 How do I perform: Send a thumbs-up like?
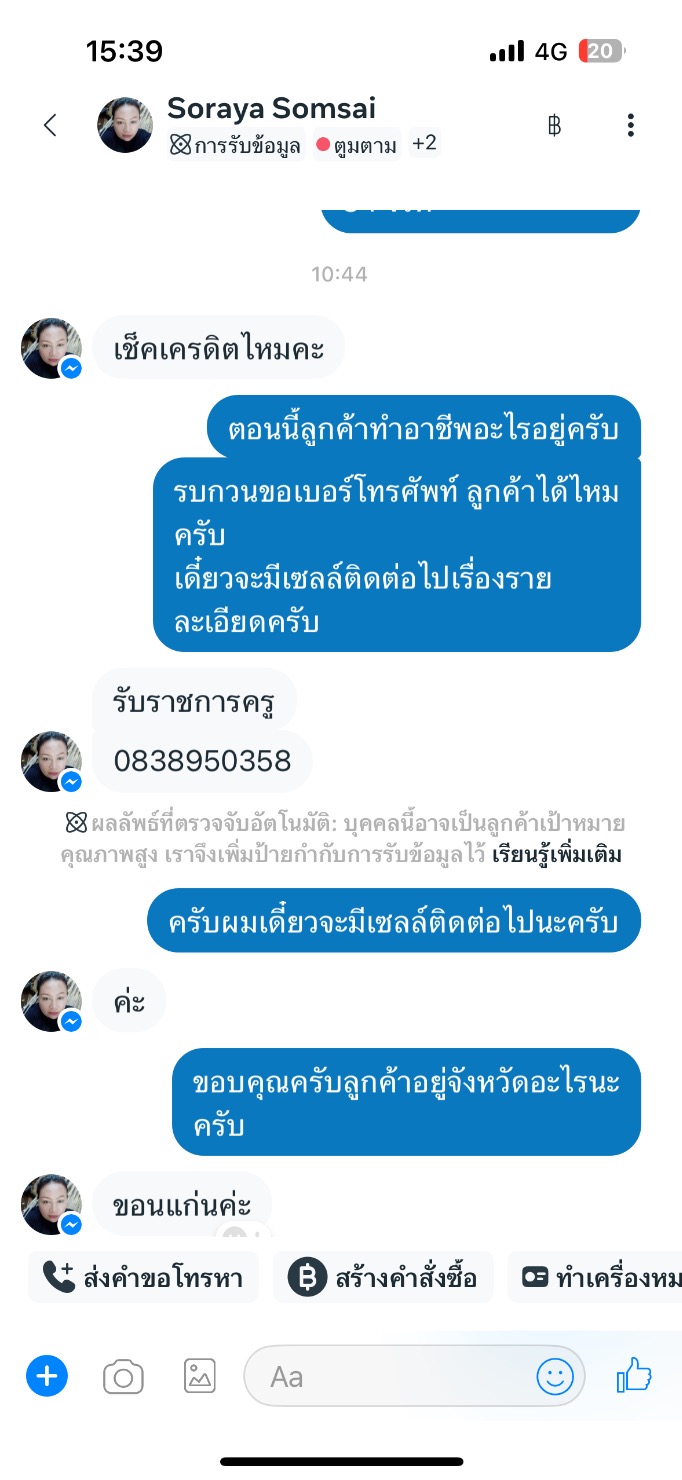634,1376
